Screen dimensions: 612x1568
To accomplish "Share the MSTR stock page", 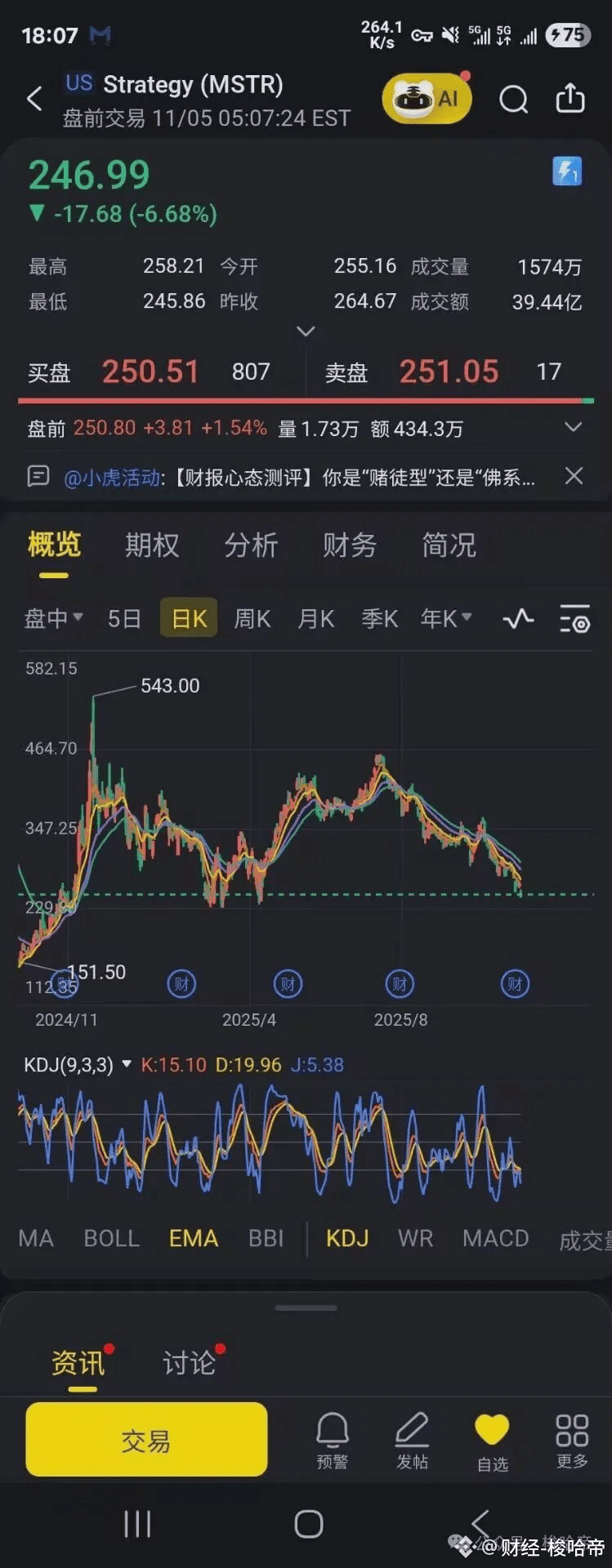I will 572,98.
